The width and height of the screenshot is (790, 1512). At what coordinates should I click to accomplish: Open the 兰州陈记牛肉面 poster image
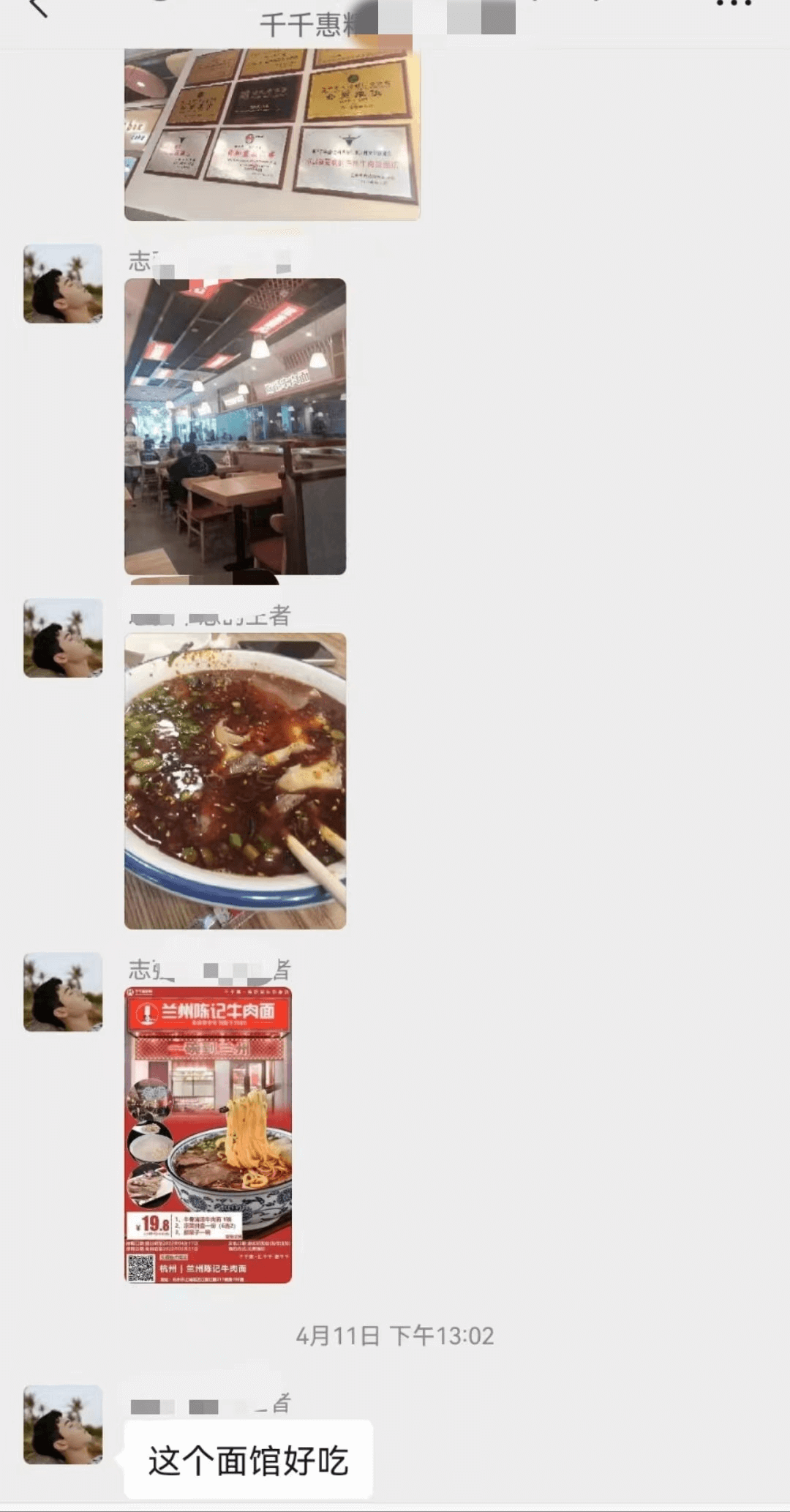pyautogui.click(x=208, y=1134)
